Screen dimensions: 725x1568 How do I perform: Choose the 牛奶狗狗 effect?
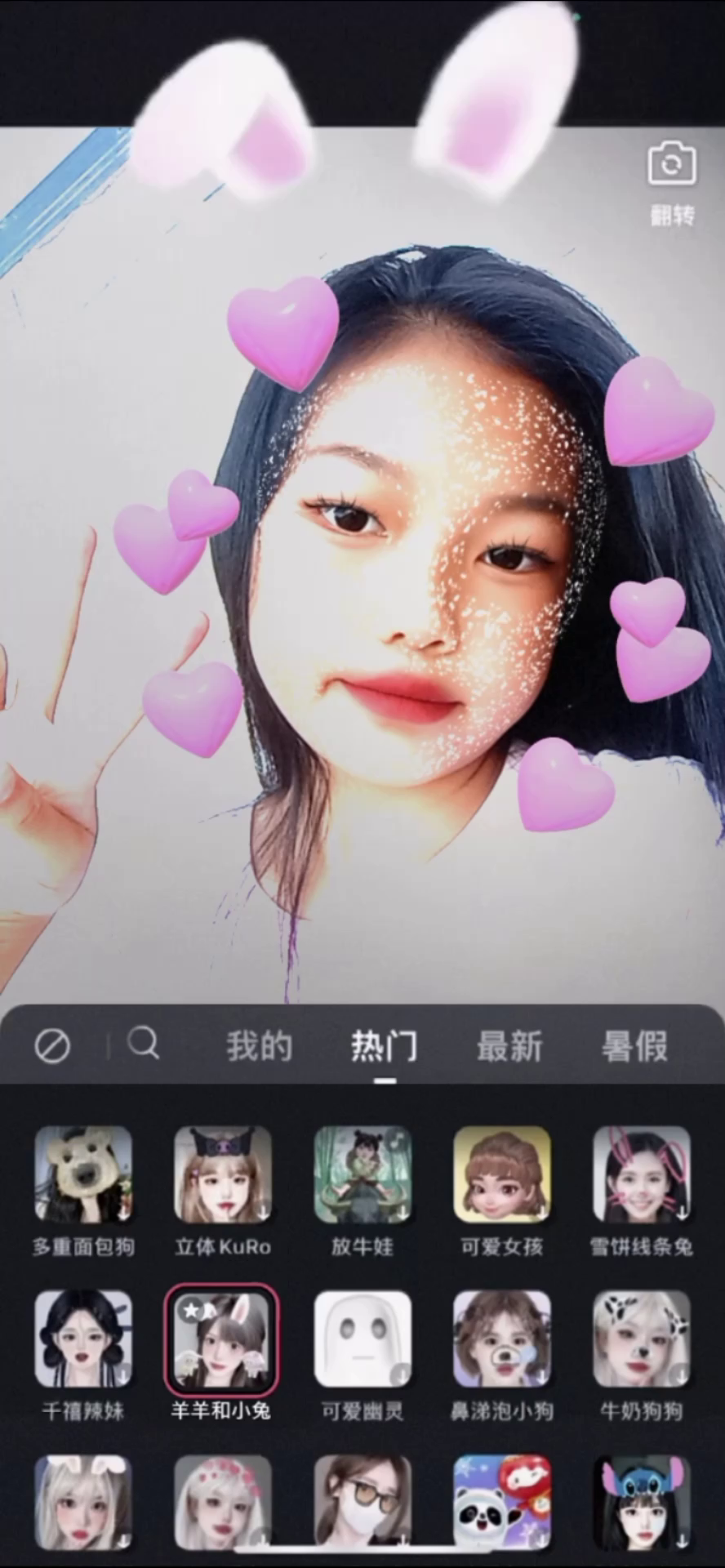pyautogui.click(x=642, y=1339)
